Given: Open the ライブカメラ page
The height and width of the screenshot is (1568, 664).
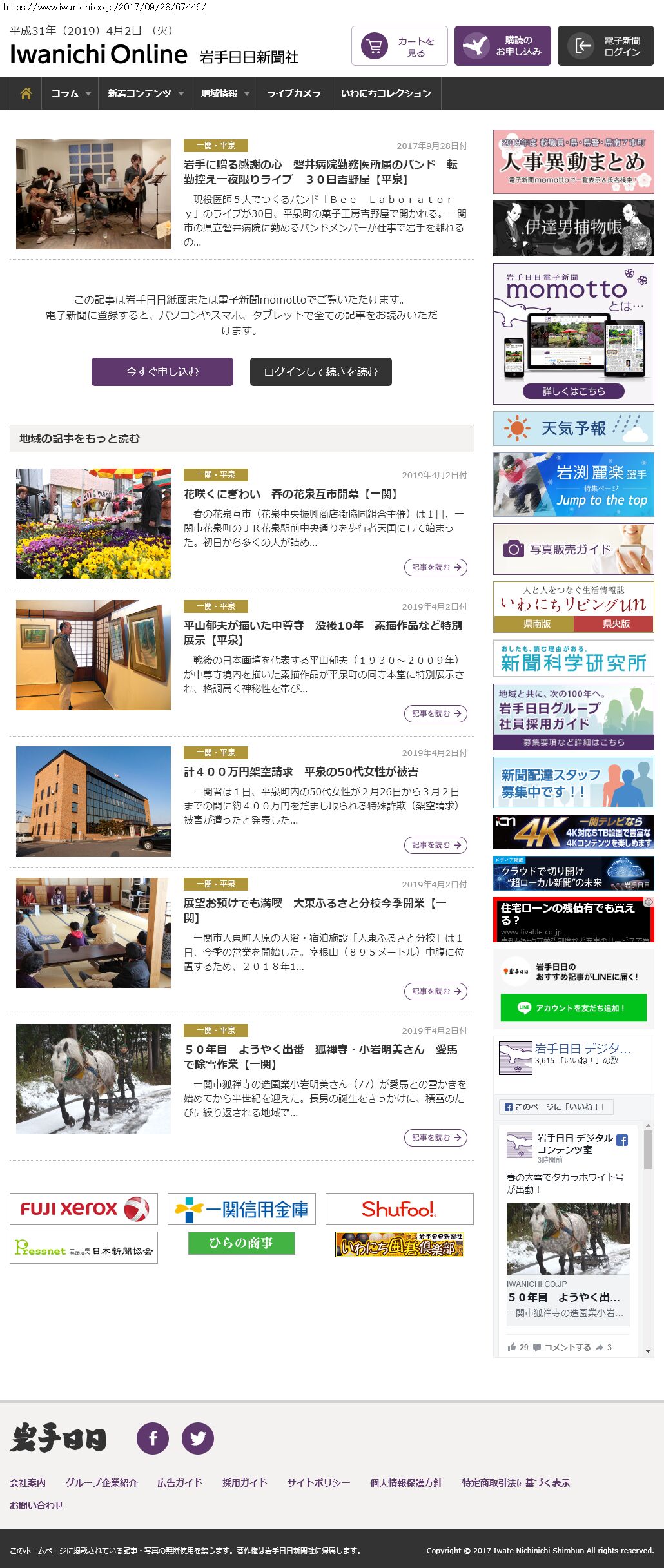Looking at the screenshot, I should coord(293,93).
